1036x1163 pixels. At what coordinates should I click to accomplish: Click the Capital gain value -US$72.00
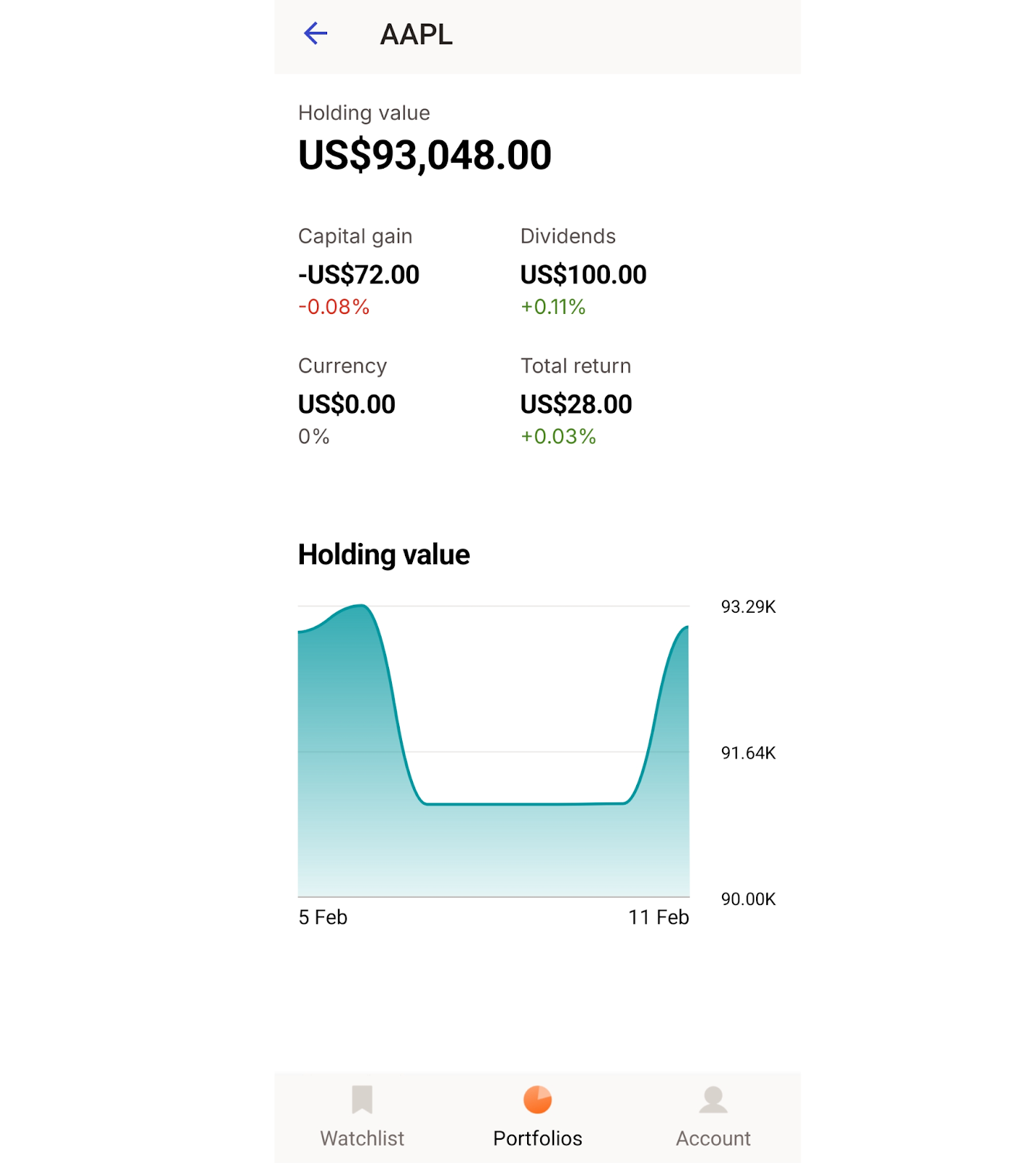pyautogui.click(x=358, y=275)
